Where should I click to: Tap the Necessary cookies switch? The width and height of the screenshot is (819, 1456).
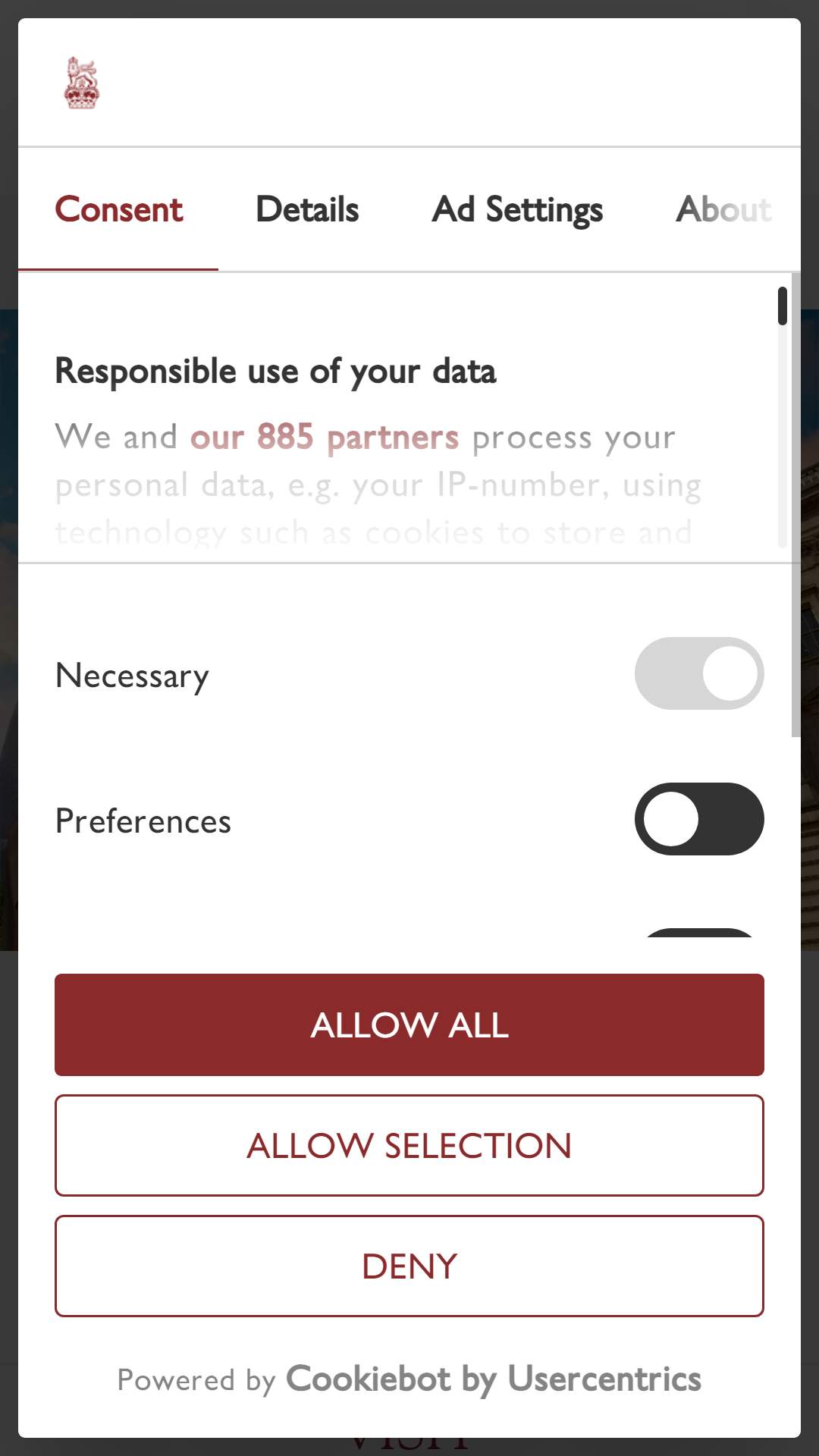tap(699, 673)
